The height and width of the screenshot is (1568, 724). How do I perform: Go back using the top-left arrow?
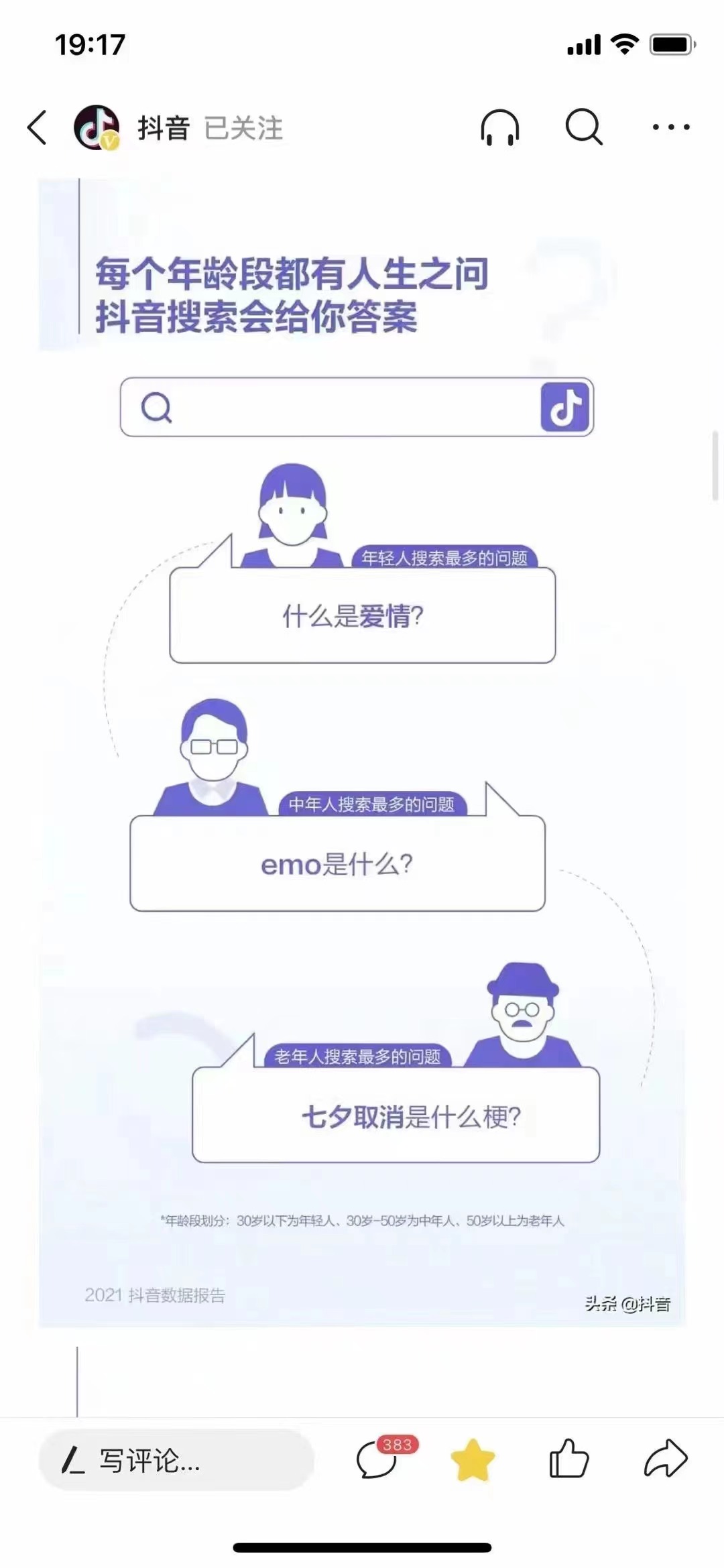point(38,127)
